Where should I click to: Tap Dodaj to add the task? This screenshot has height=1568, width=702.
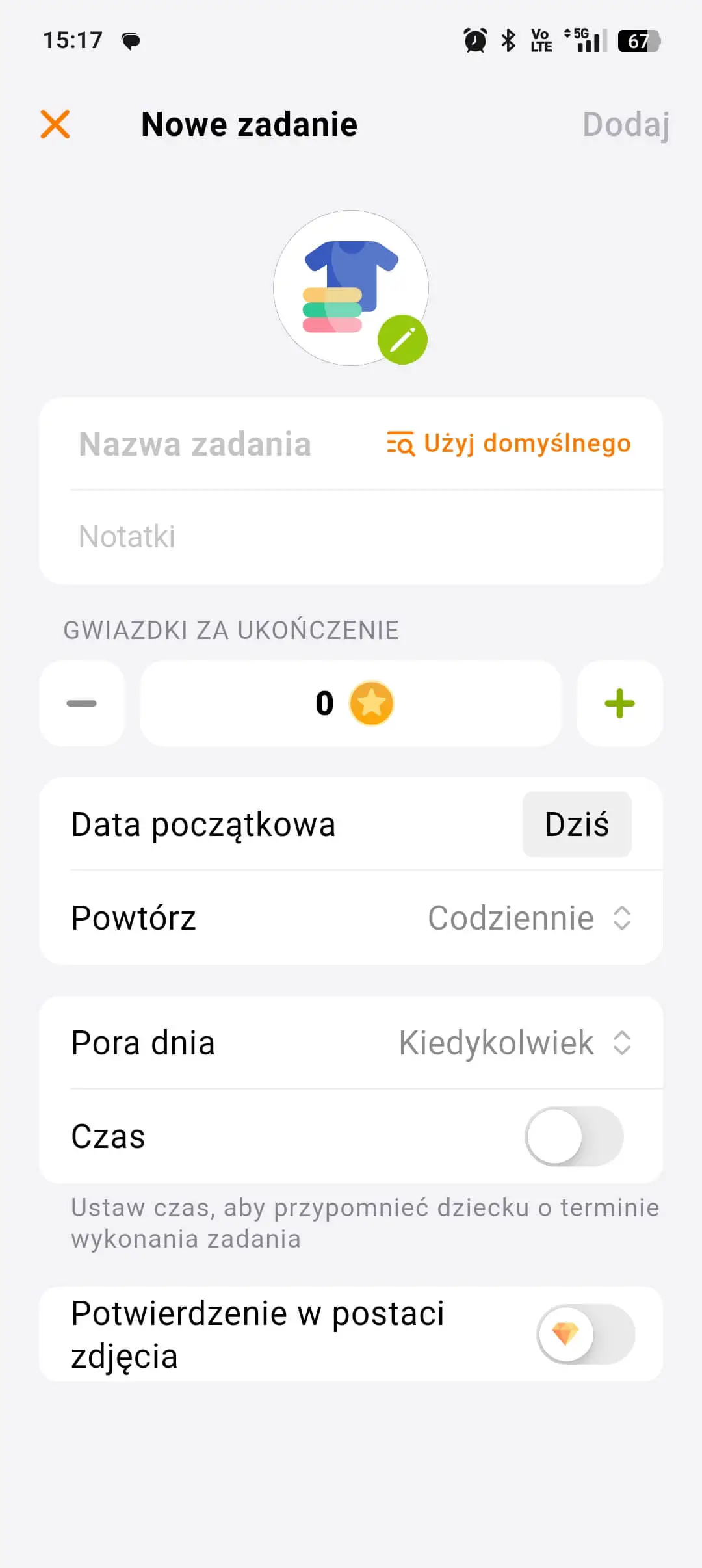tap(625, 124)
